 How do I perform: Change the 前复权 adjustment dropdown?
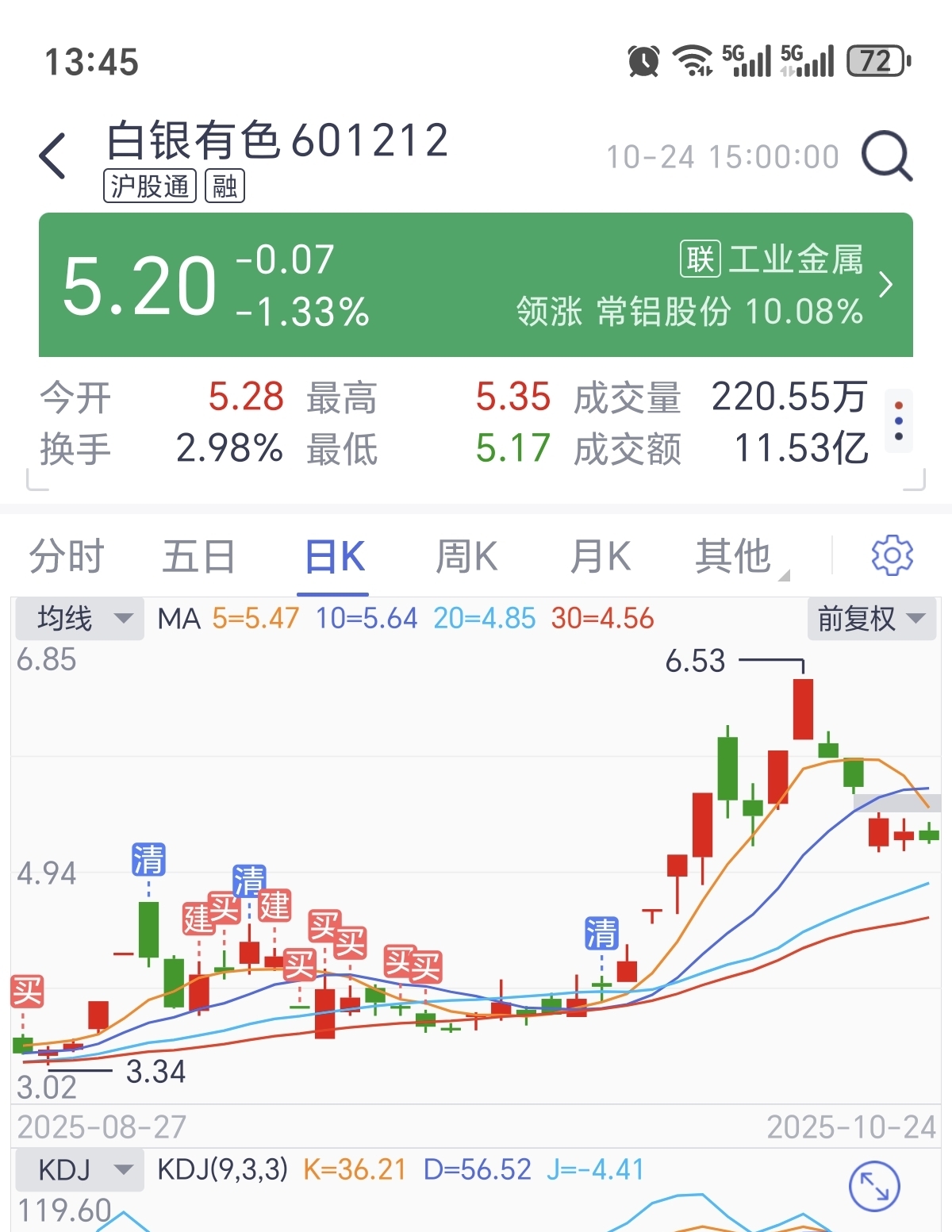click(x=872, y=618)
